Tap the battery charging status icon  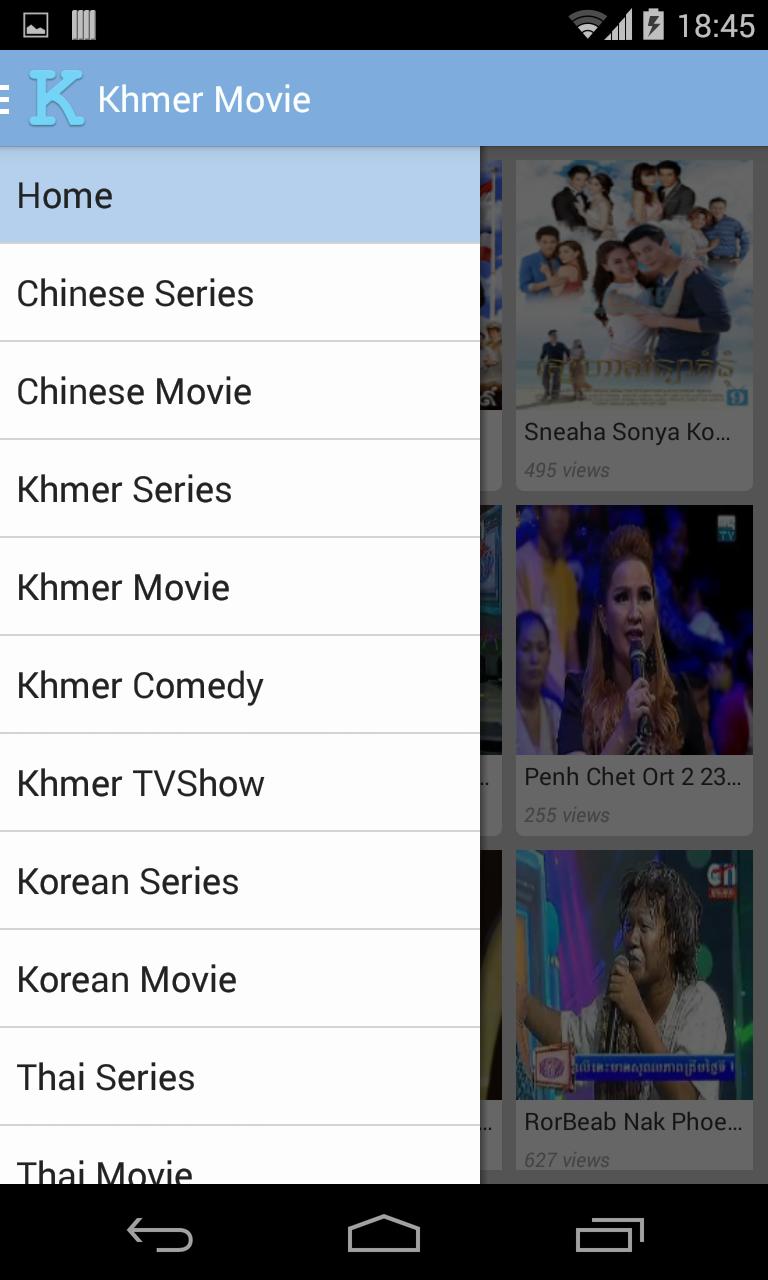click(x=651, y=22)
